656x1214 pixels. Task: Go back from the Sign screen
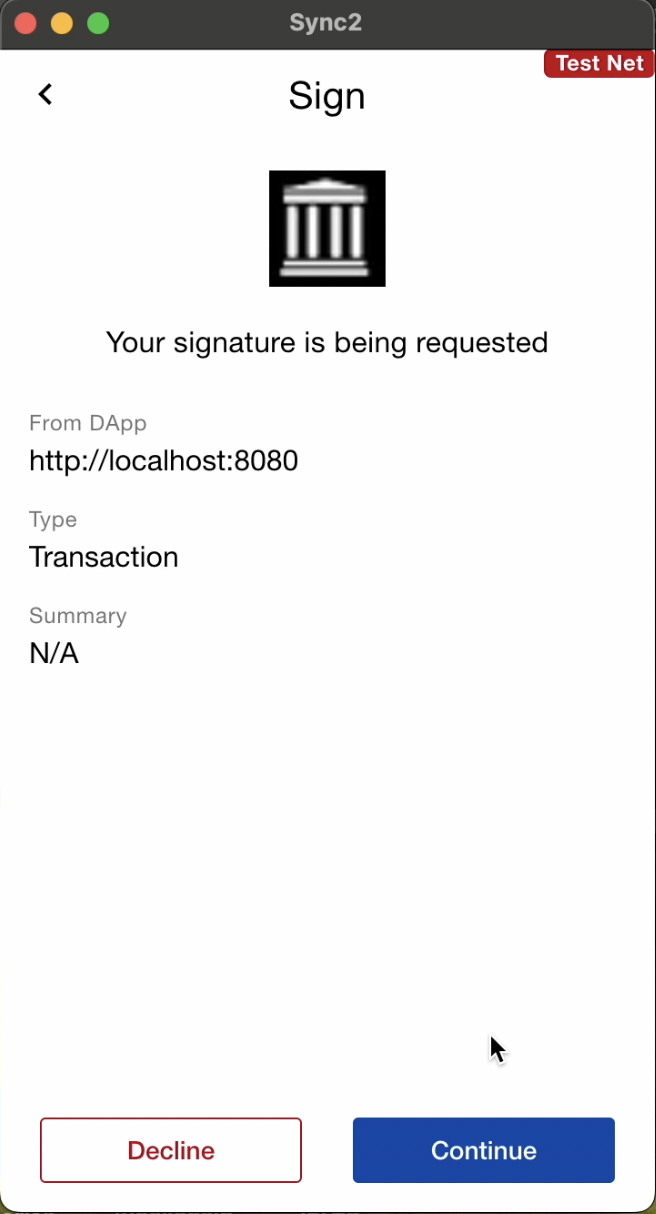pos(45,94)
